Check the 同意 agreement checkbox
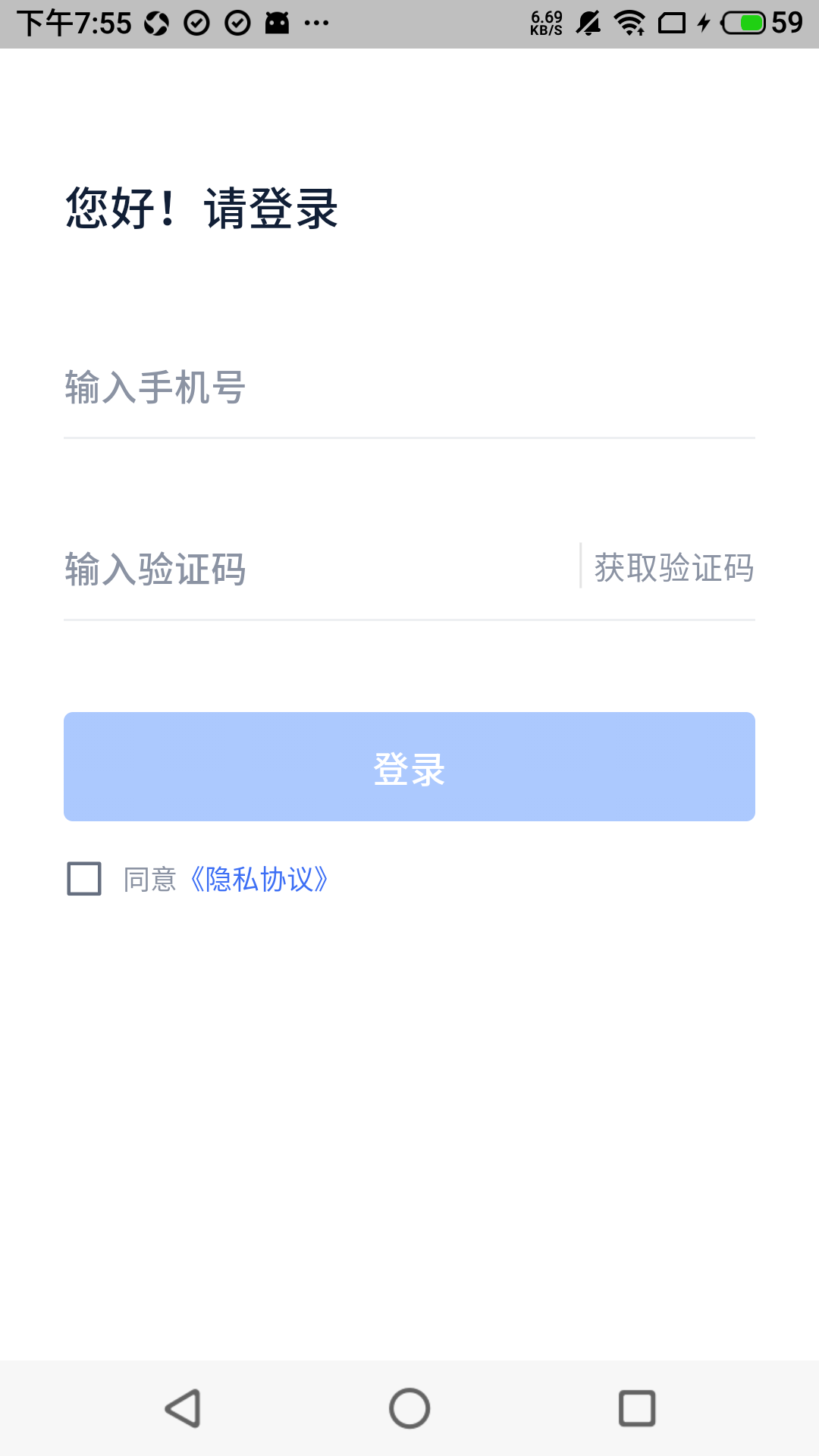This screenshot has height=1456, width=819. (83, 878)
